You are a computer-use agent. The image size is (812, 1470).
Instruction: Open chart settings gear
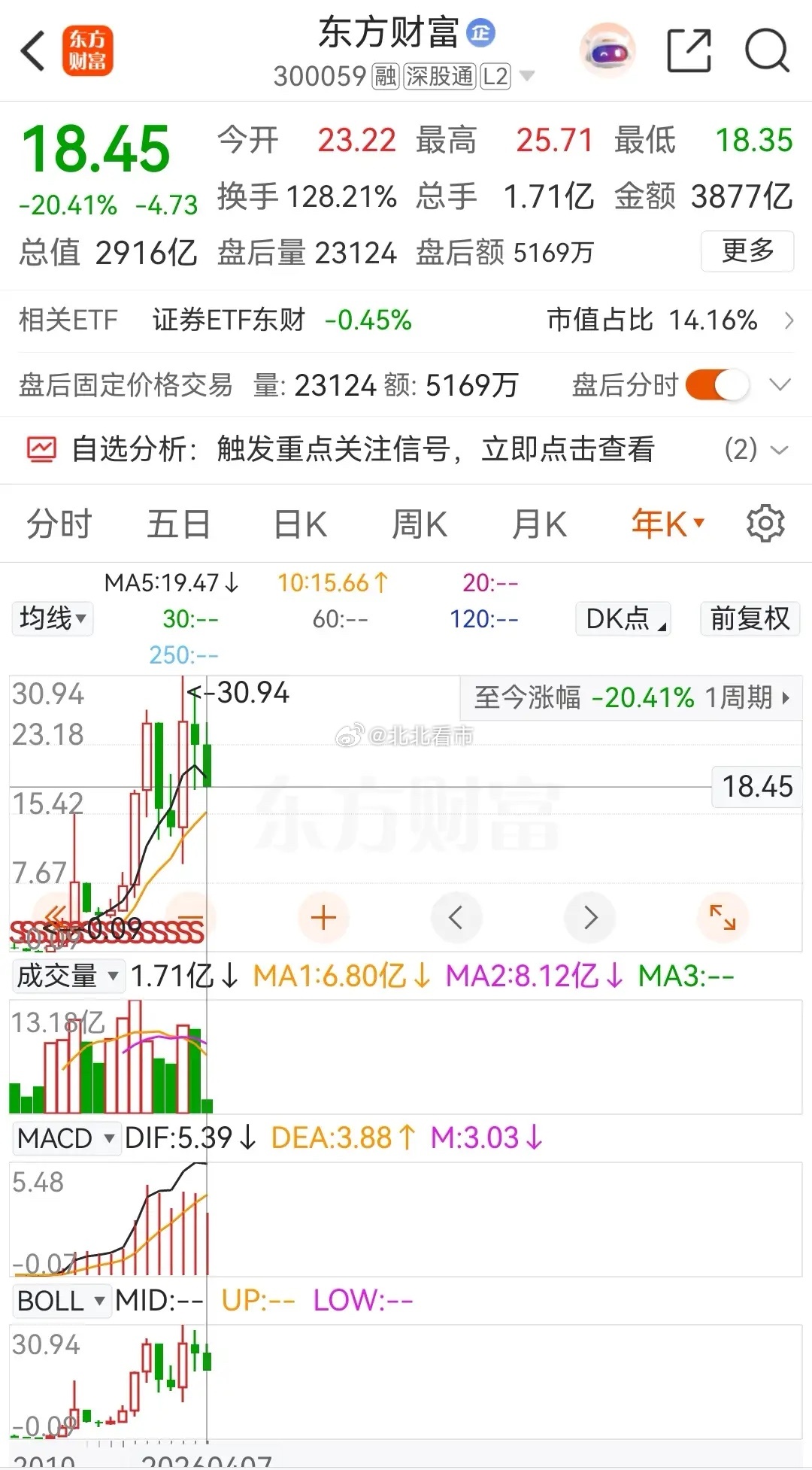[x=765, y=524]
